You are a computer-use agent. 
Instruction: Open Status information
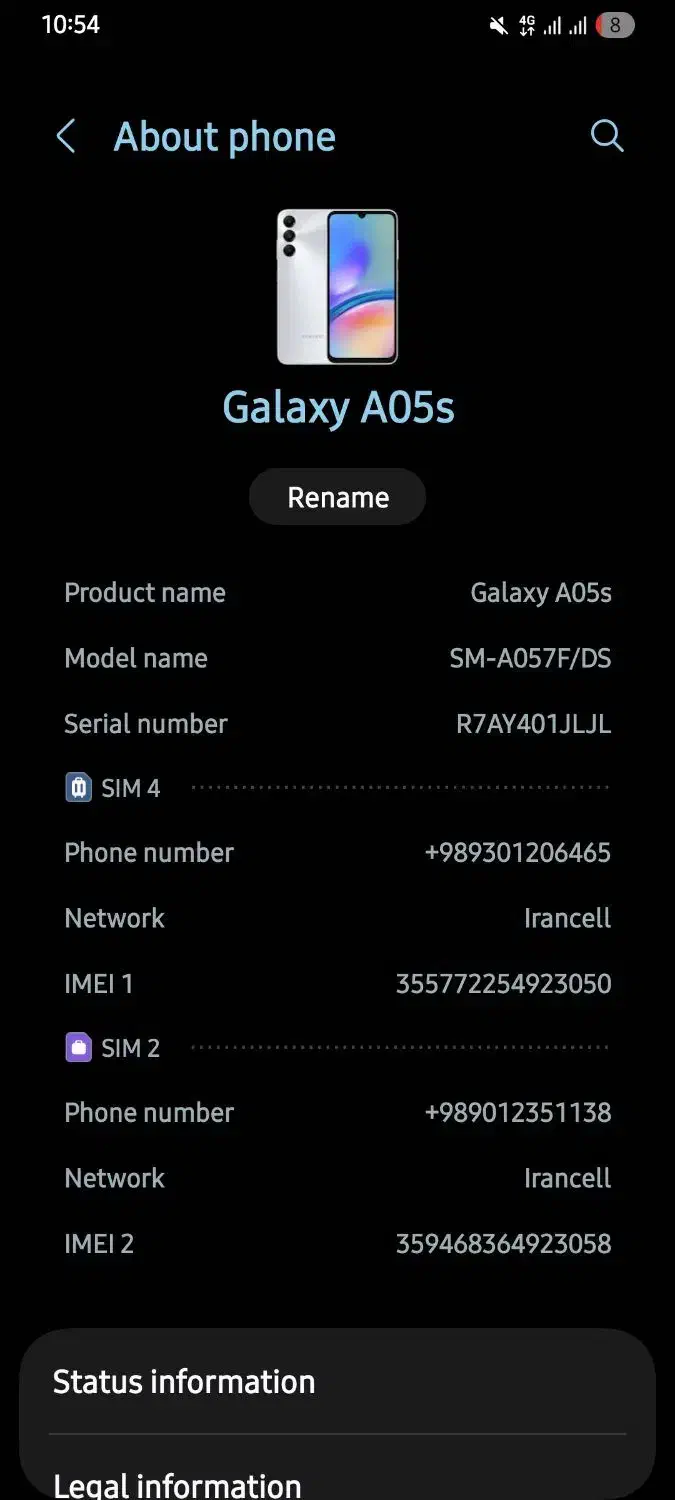click(338, 1382)
